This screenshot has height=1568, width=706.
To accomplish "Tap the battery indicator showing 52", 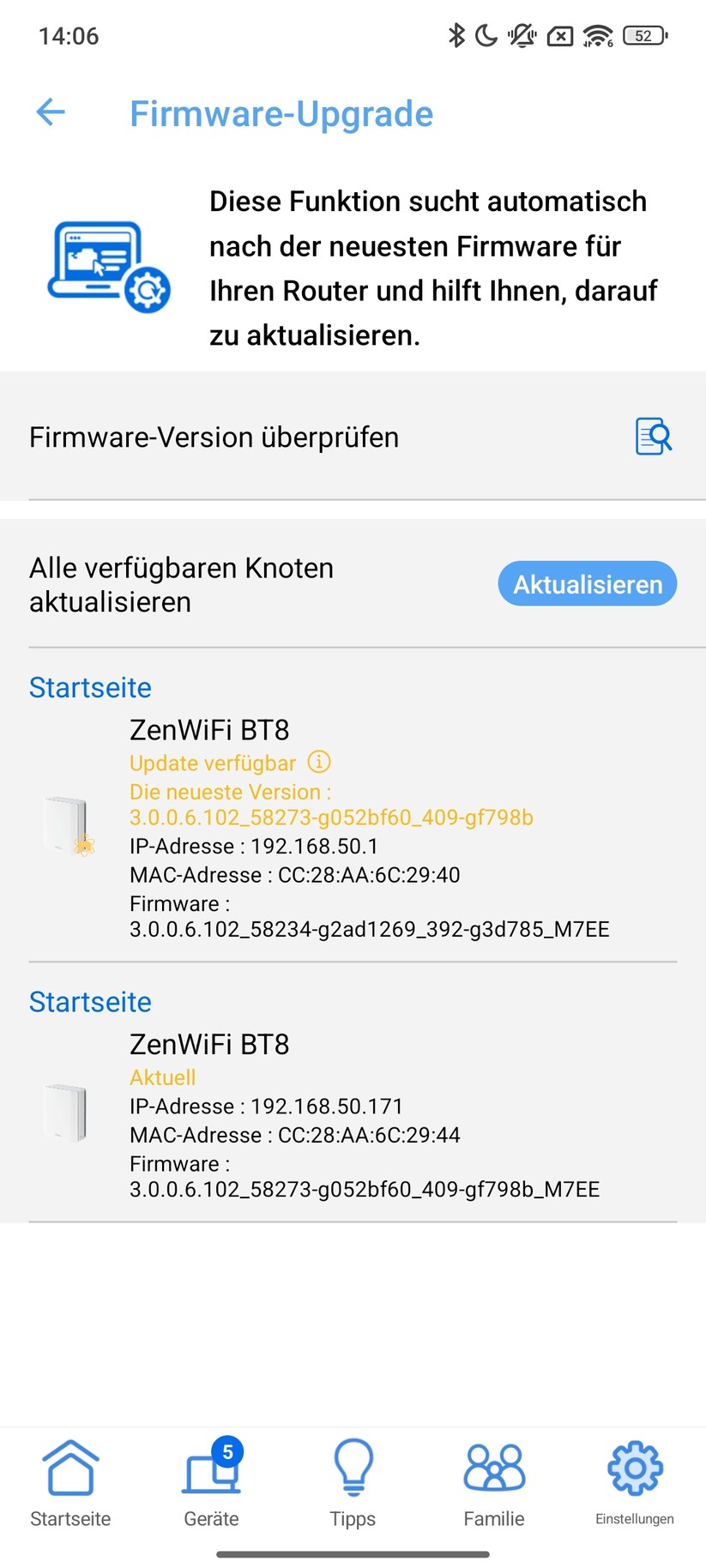I will [x=644, y=35].
